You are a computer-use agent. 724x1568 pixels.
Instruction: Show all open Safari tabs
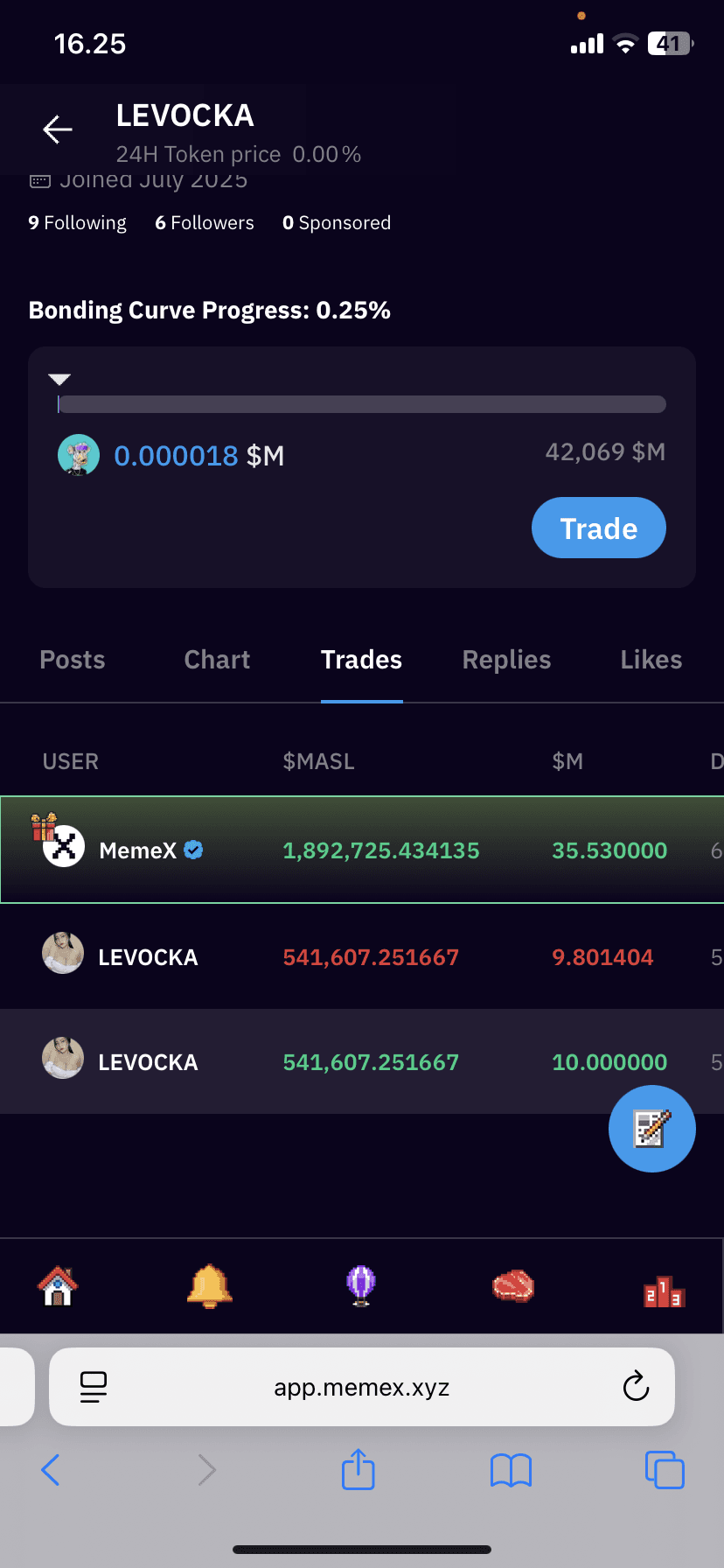664,1470
